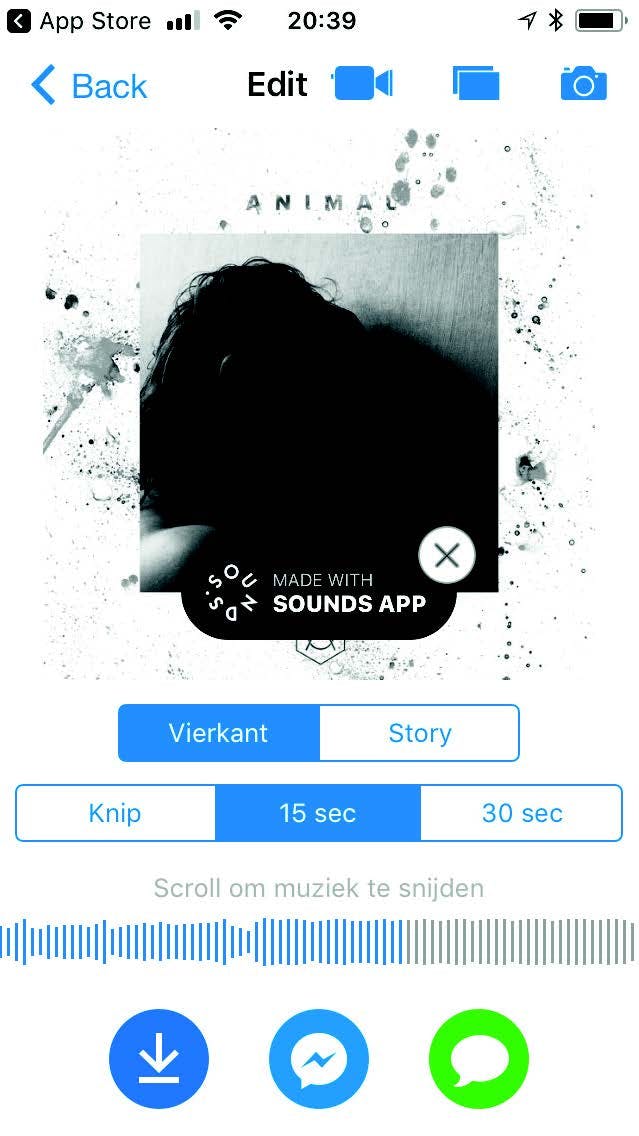Select the 30 sec duration
Viewport: 639px width, 1136px height.
pos(521,812)
